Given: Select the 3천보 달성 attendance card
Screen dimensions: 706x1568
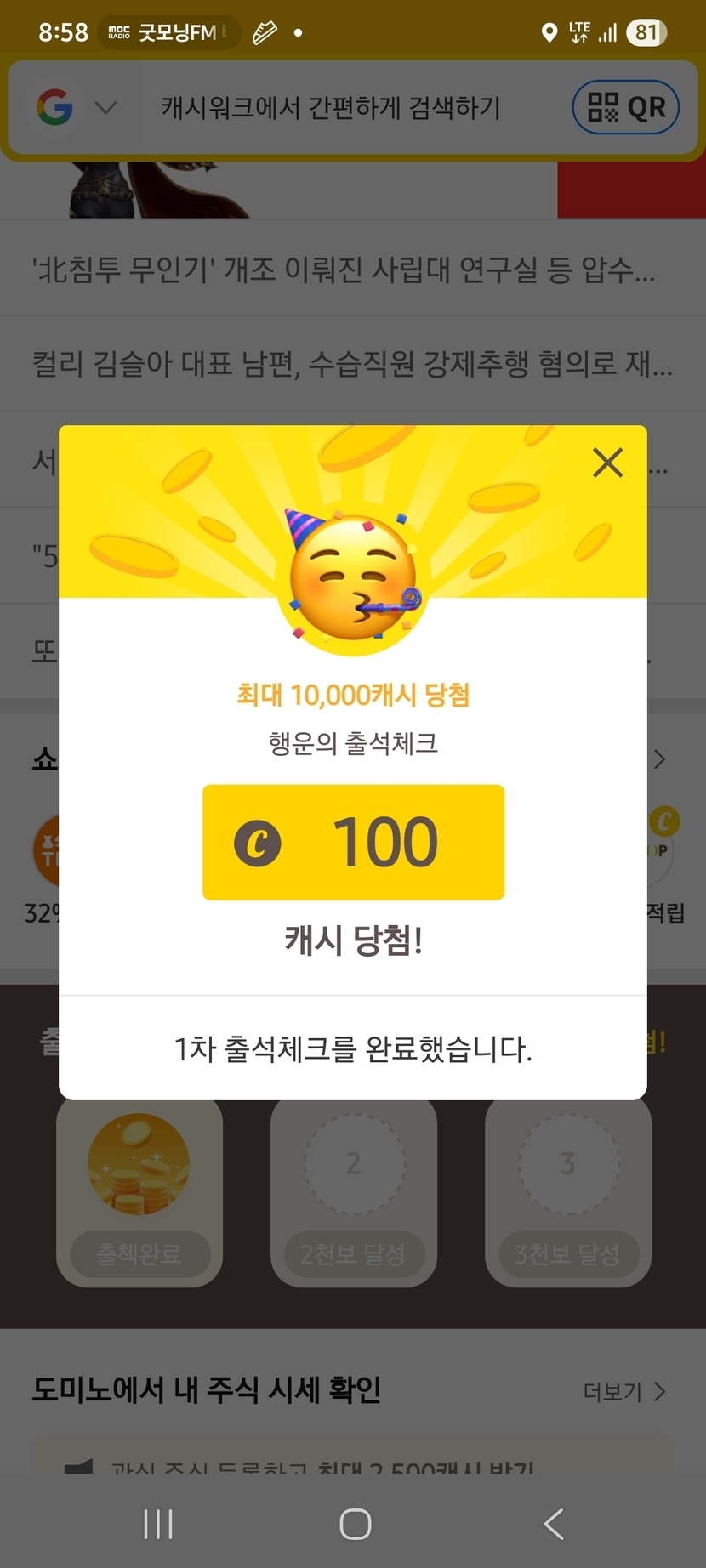Looking at the screenshot, I should [x=567, y=1191].
